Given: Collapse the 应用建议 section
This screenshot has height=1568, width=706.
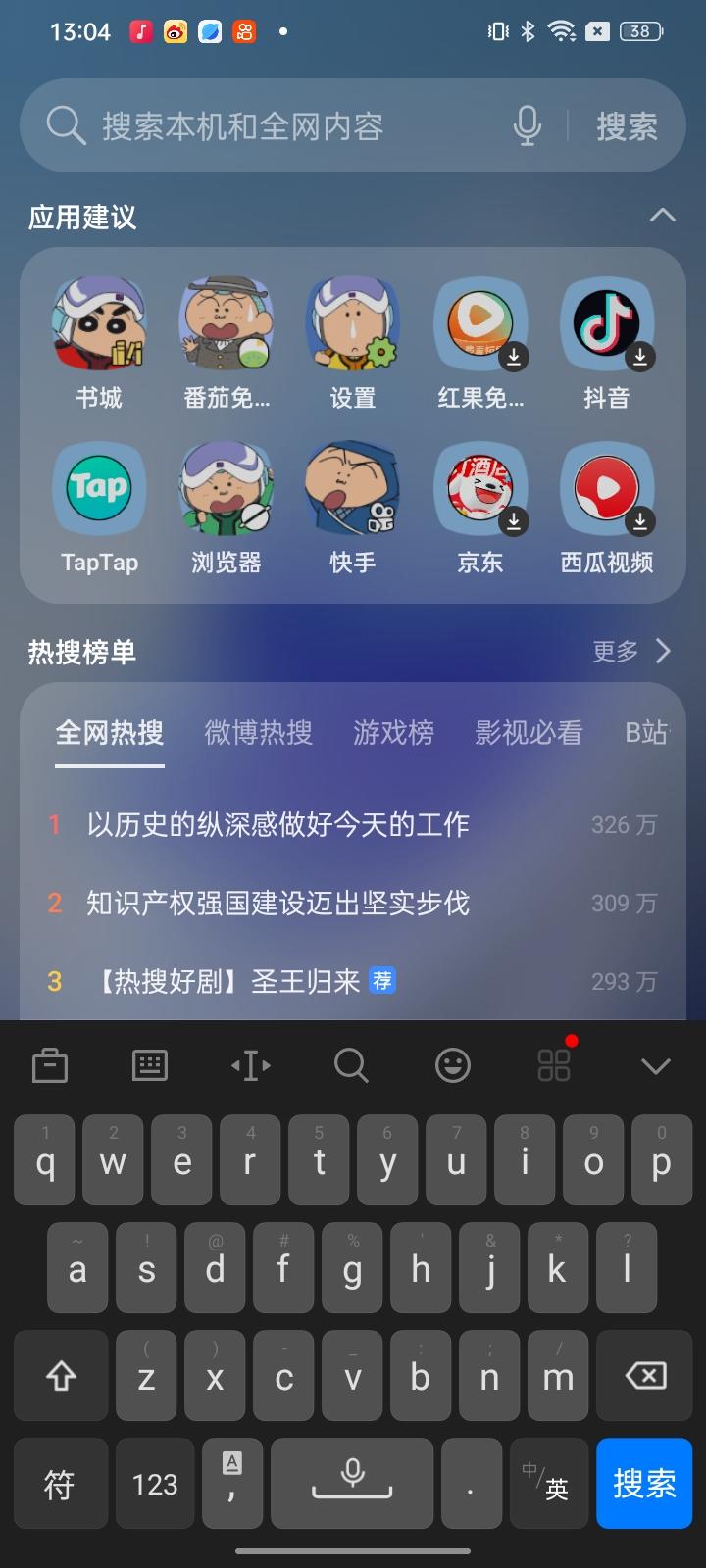Looking at the screenshot, I should coord(664,215).
